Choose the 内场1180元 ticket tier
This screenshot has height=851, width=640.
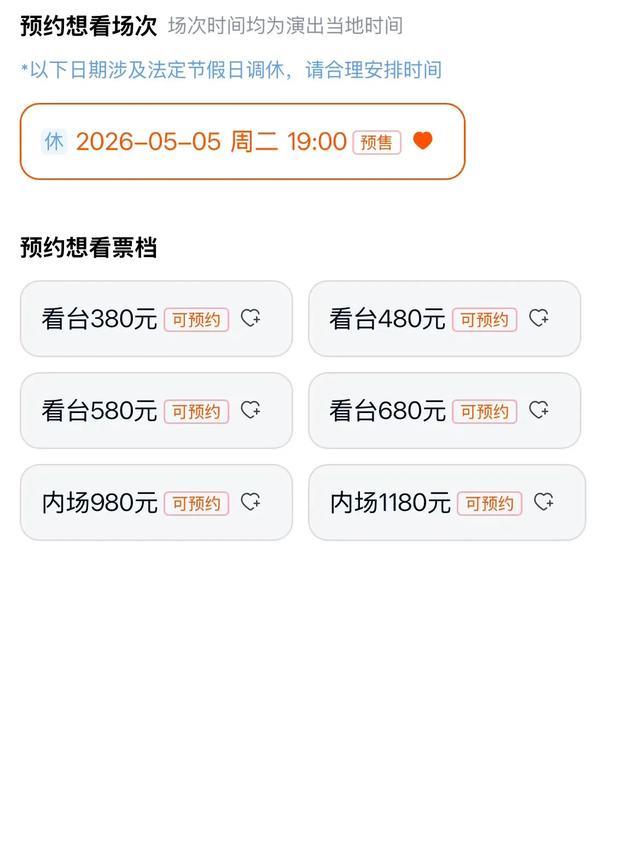445,503
